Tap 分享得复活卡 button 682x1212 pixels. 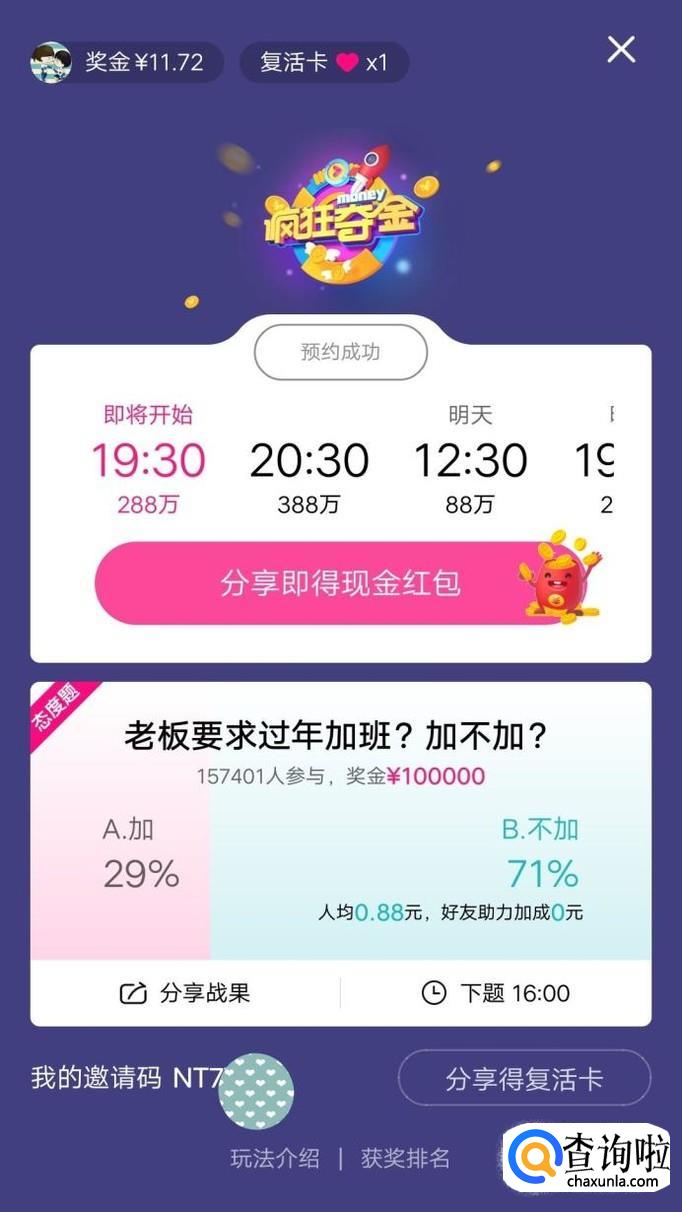[524, 1079]
